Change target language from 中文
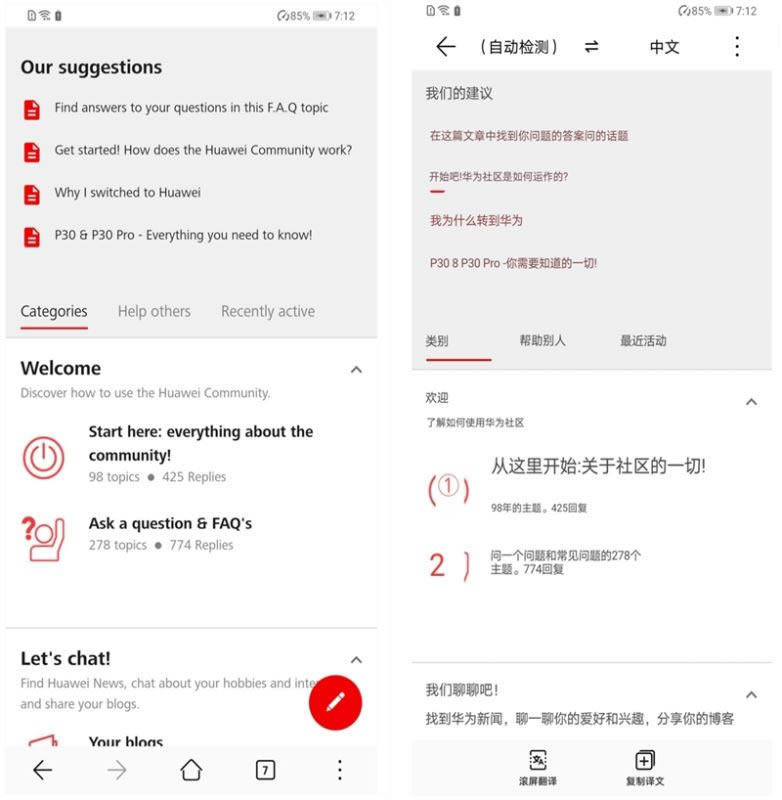Viewport: 782px width, 800px height. (664, 47)
